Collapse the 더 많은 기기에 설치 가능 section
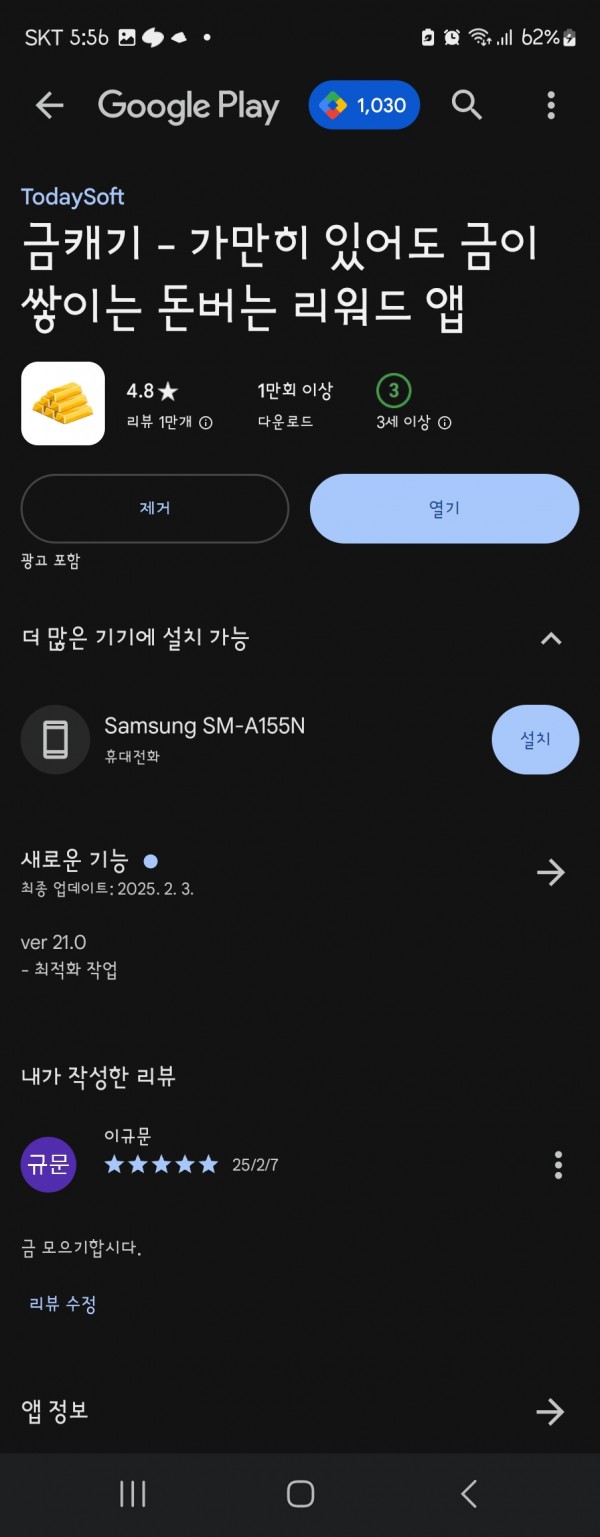This screenshot has height=1537, width=600. point(551,638)
